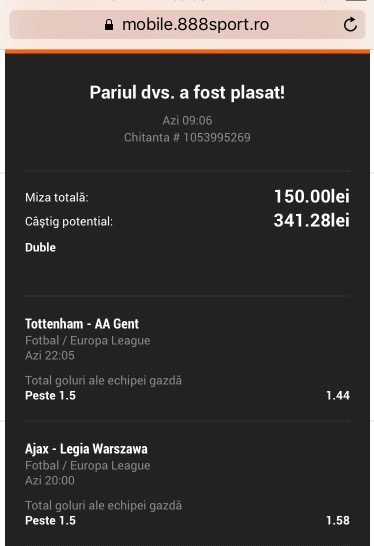The image size is (374, 546).
Task: Reload the page with the refresh icon
Action: pos(350,24)
